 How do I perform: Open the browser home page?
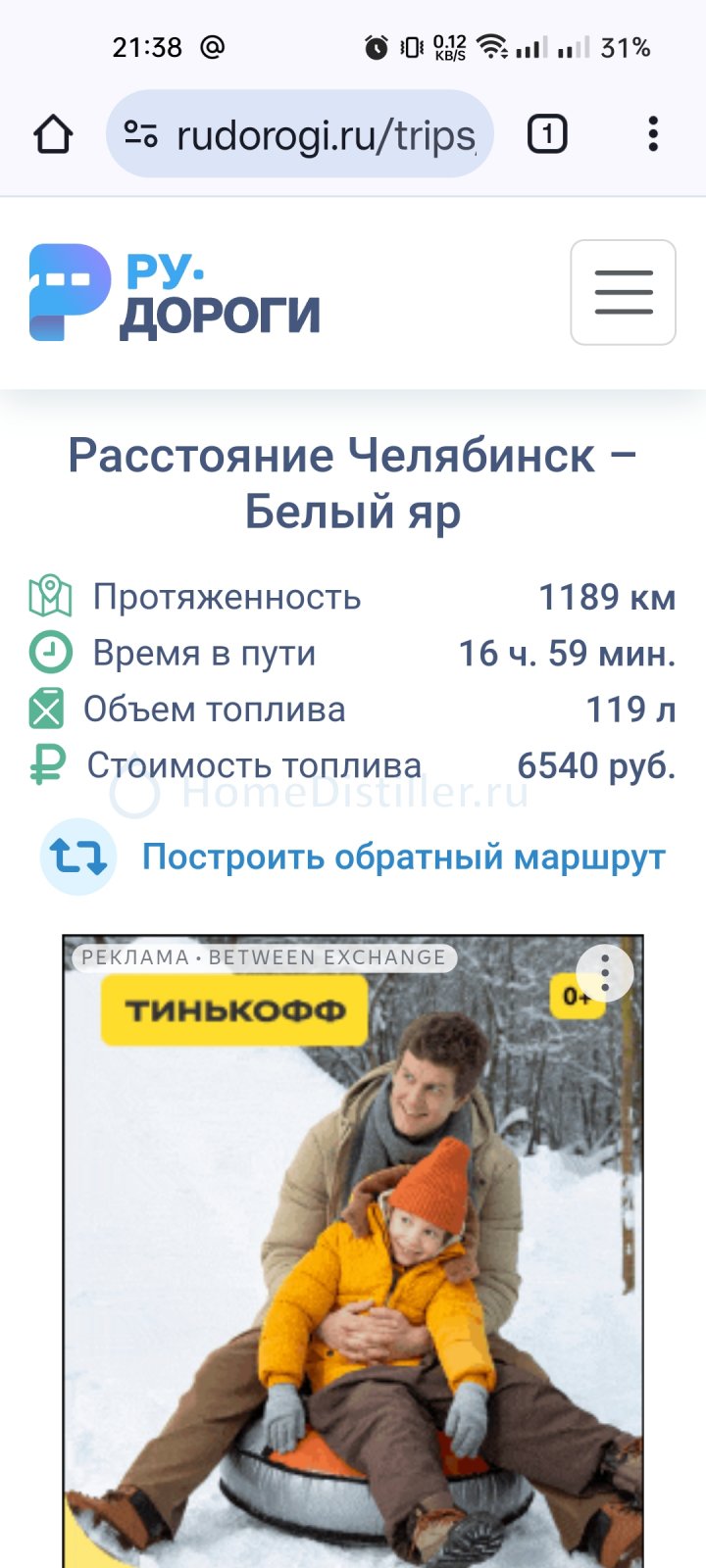coord(53,134)
